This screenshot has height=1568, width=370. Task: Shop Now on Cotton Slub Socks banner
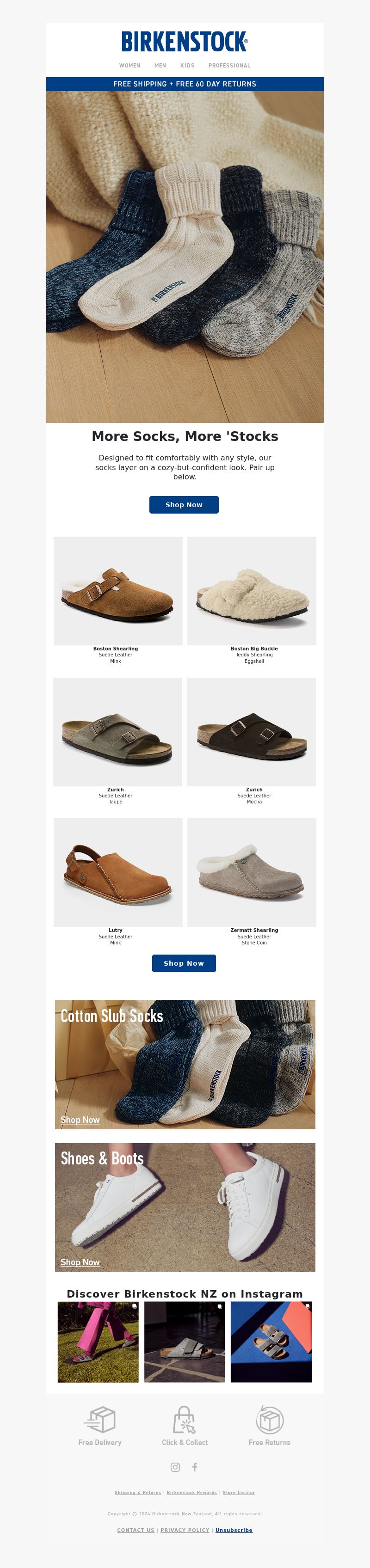pos(80,1120)
